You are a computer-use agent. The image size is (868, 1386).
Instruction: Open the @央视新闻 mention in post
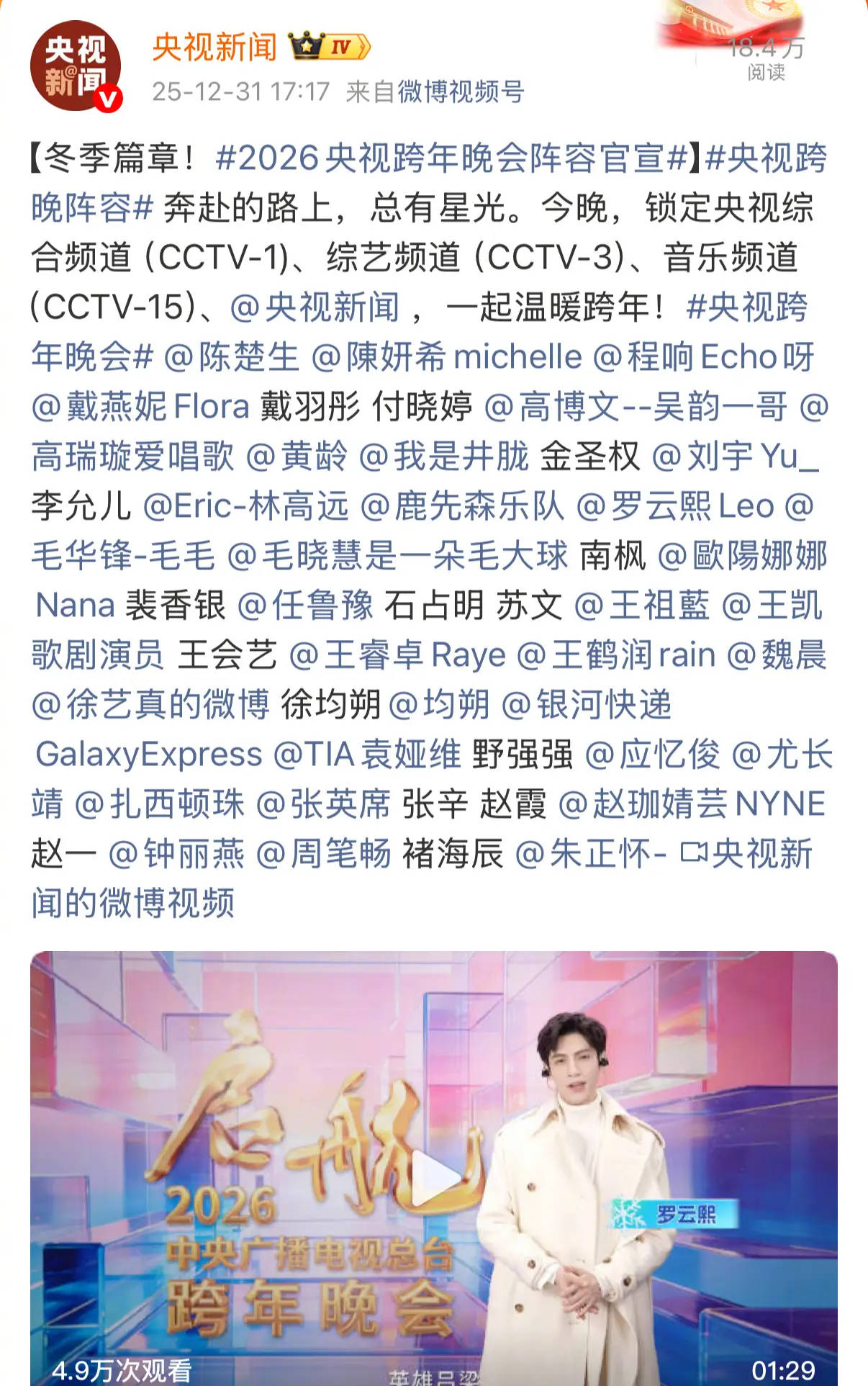click(x=315, y=307)
